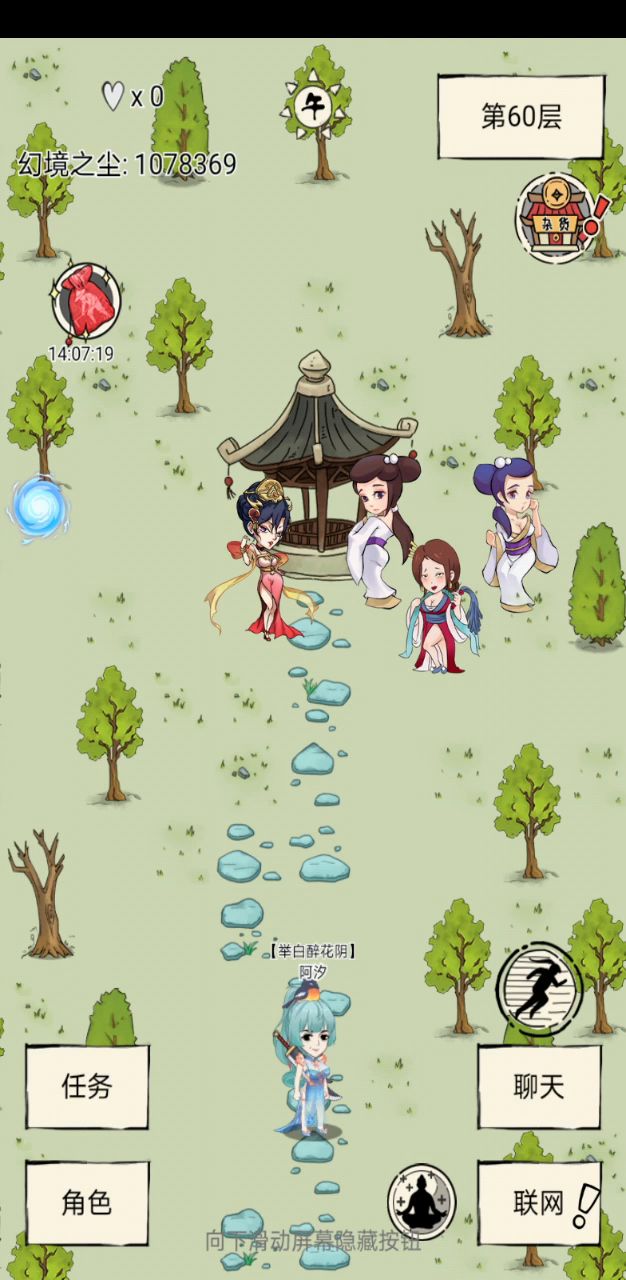Tap the 午 sun time icon
Screen dimensions: 626x1280
point(314,107)
